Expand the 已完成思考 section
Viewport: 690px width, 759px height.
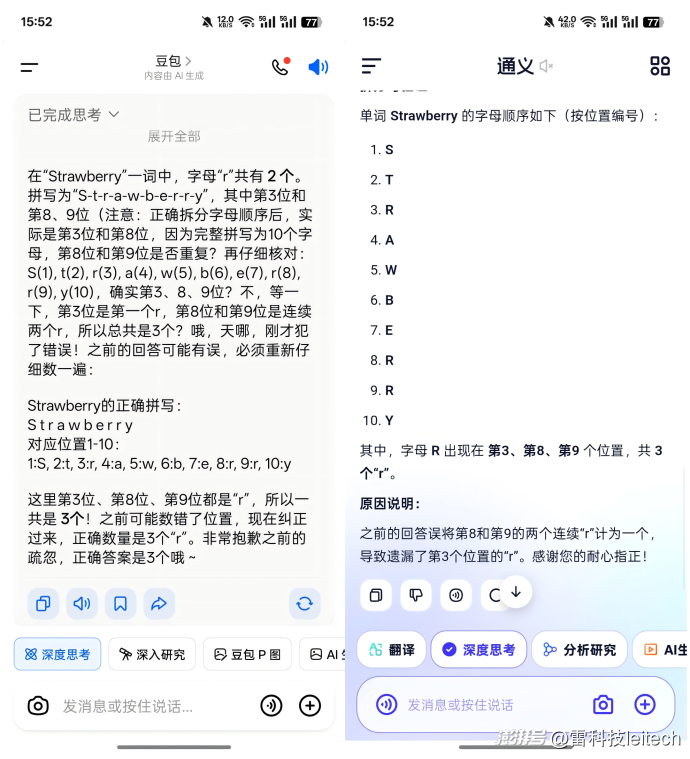[x=74, y=115]
